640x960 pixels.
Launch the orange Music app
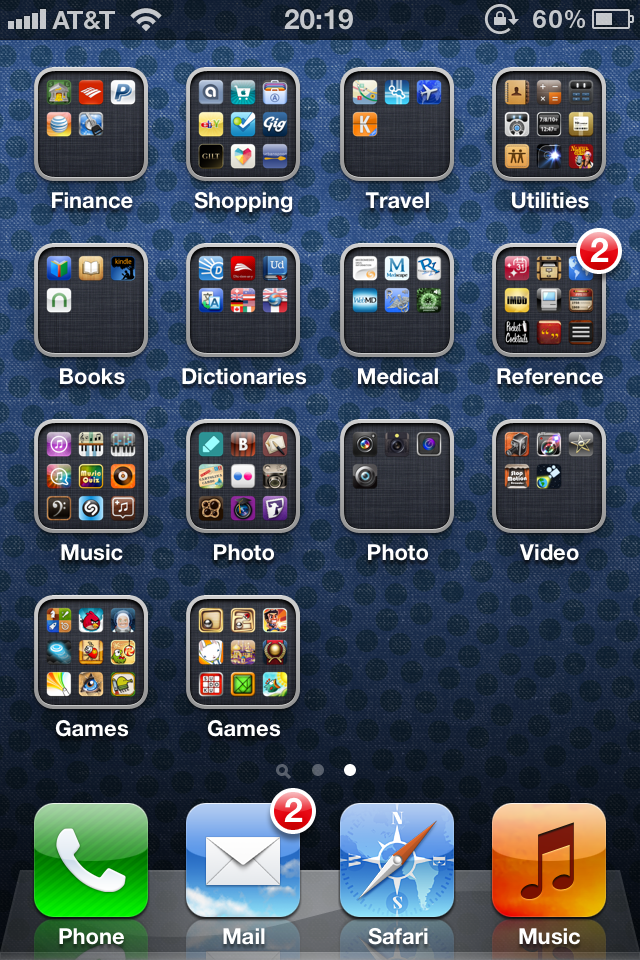549,860
